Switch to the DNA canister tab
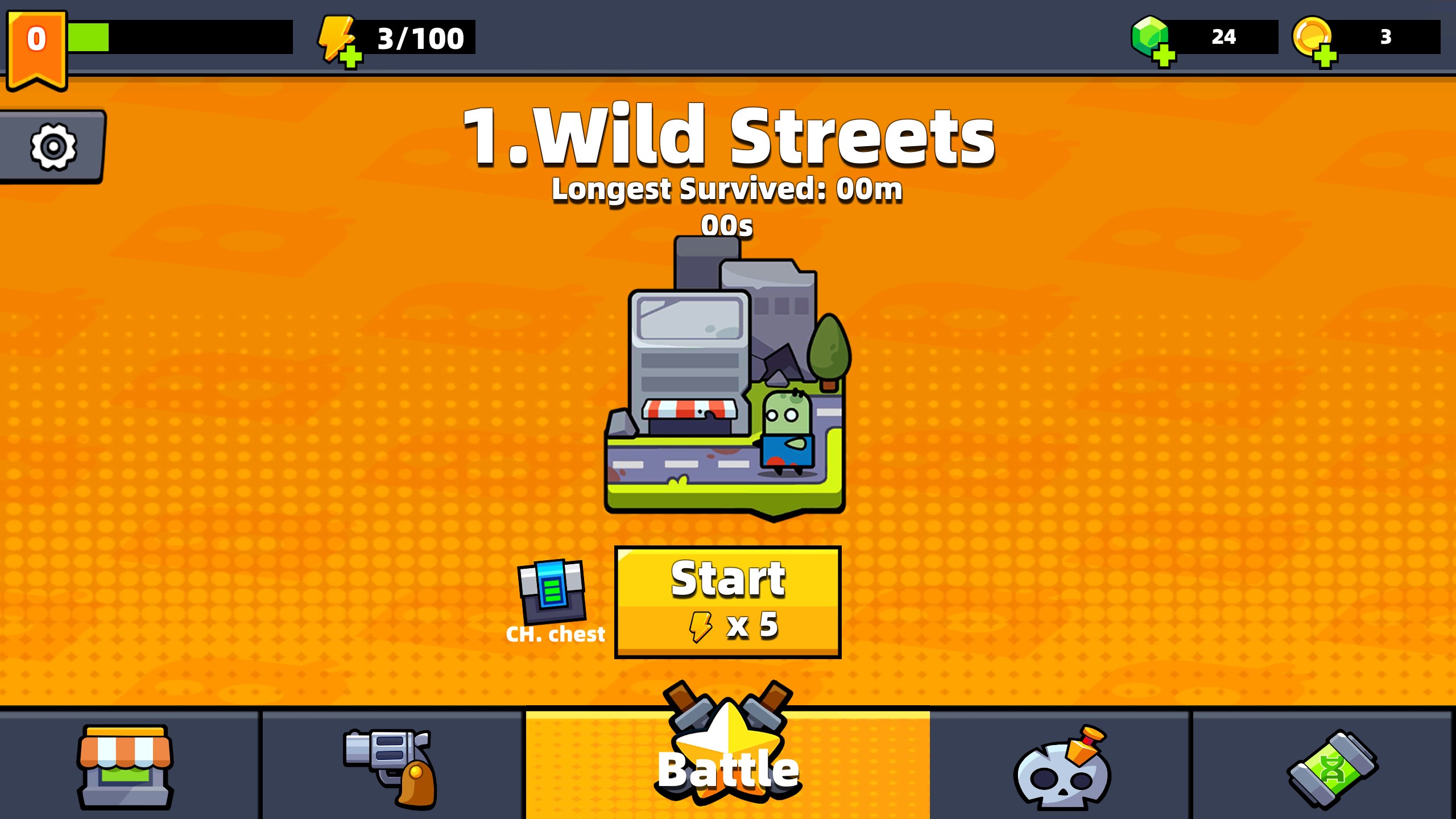Viewport: 1456px width, 819px height. point(1332,769)
